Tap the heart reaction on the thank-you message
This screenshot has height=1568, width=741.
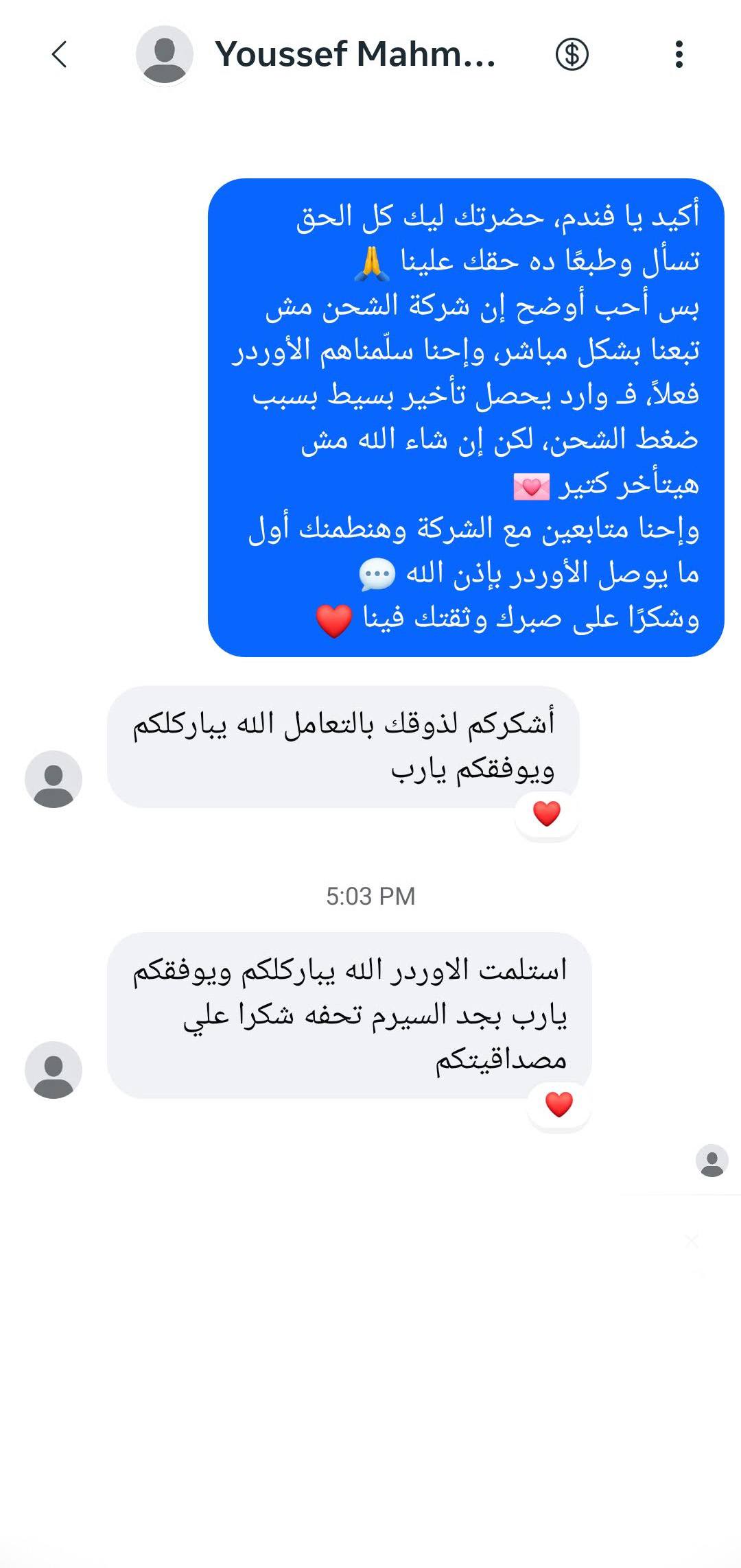547,814
